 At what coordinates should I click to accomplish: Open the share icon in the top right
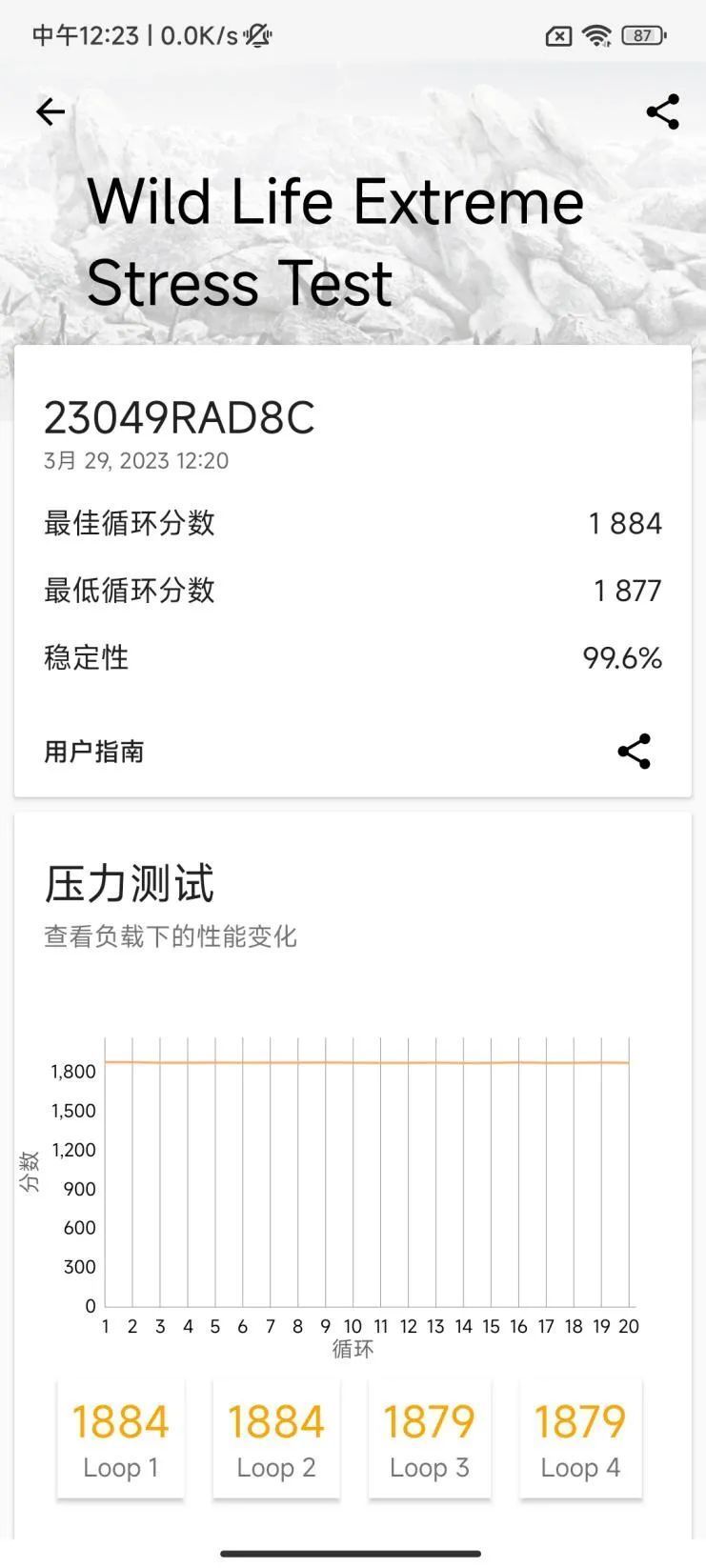[662, 111]
